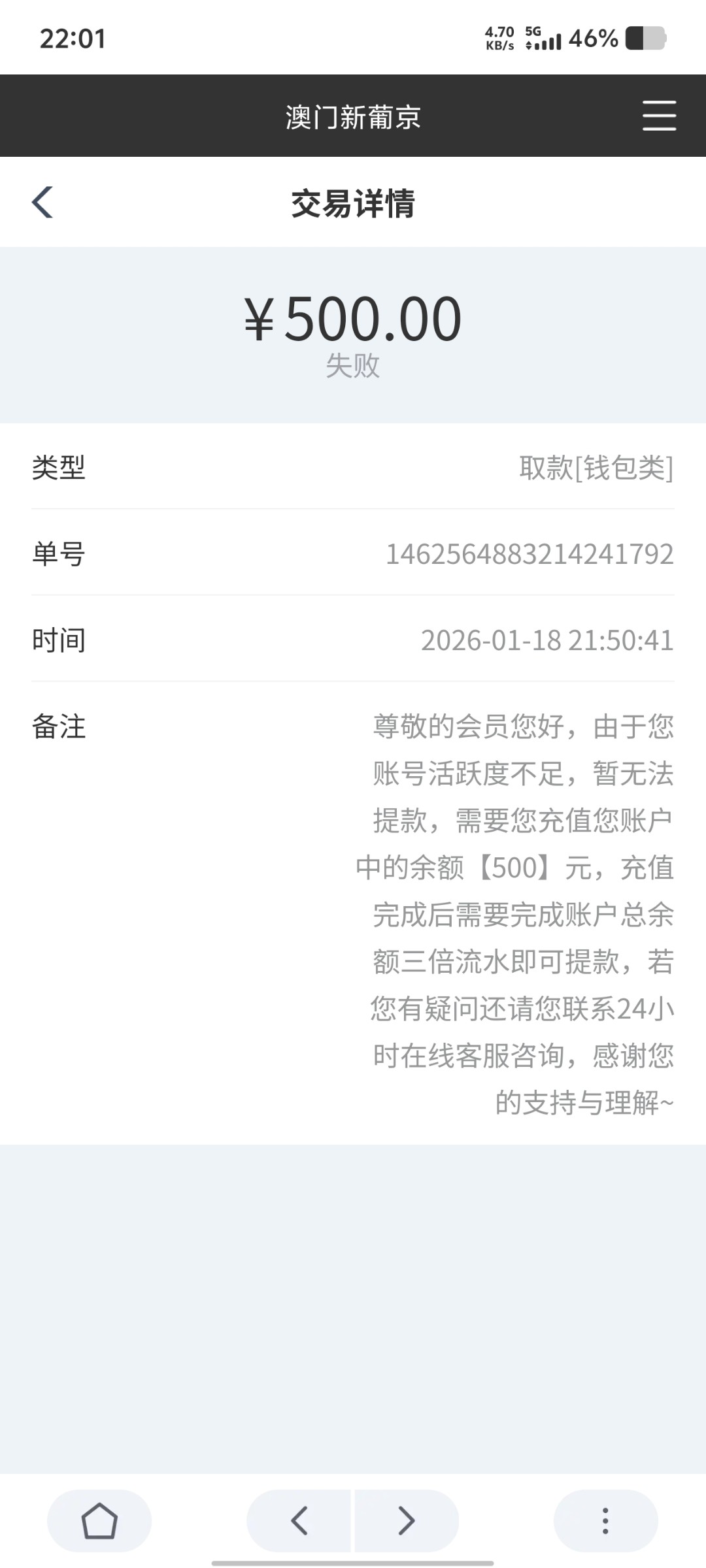Open the hamburger menu on 澳门新葡京 header
This screenshot has height=1568, width=706.
click(x=658, y=116)
